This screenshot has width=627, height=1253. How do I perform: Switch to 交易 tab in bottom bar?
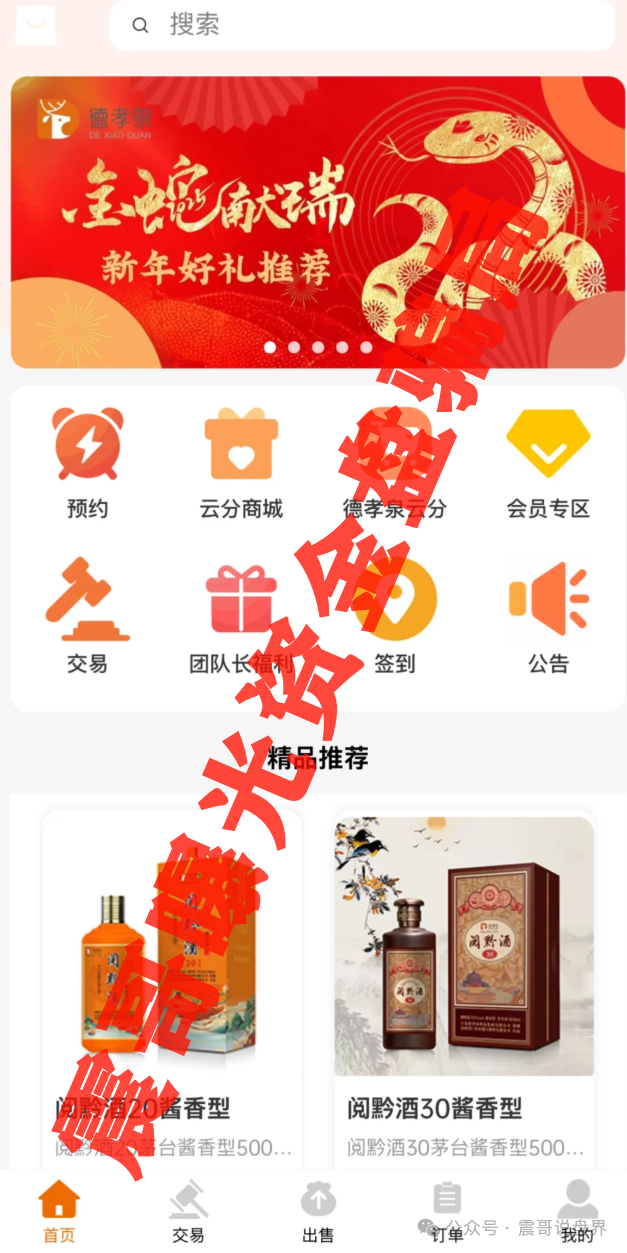(188, 1211)
